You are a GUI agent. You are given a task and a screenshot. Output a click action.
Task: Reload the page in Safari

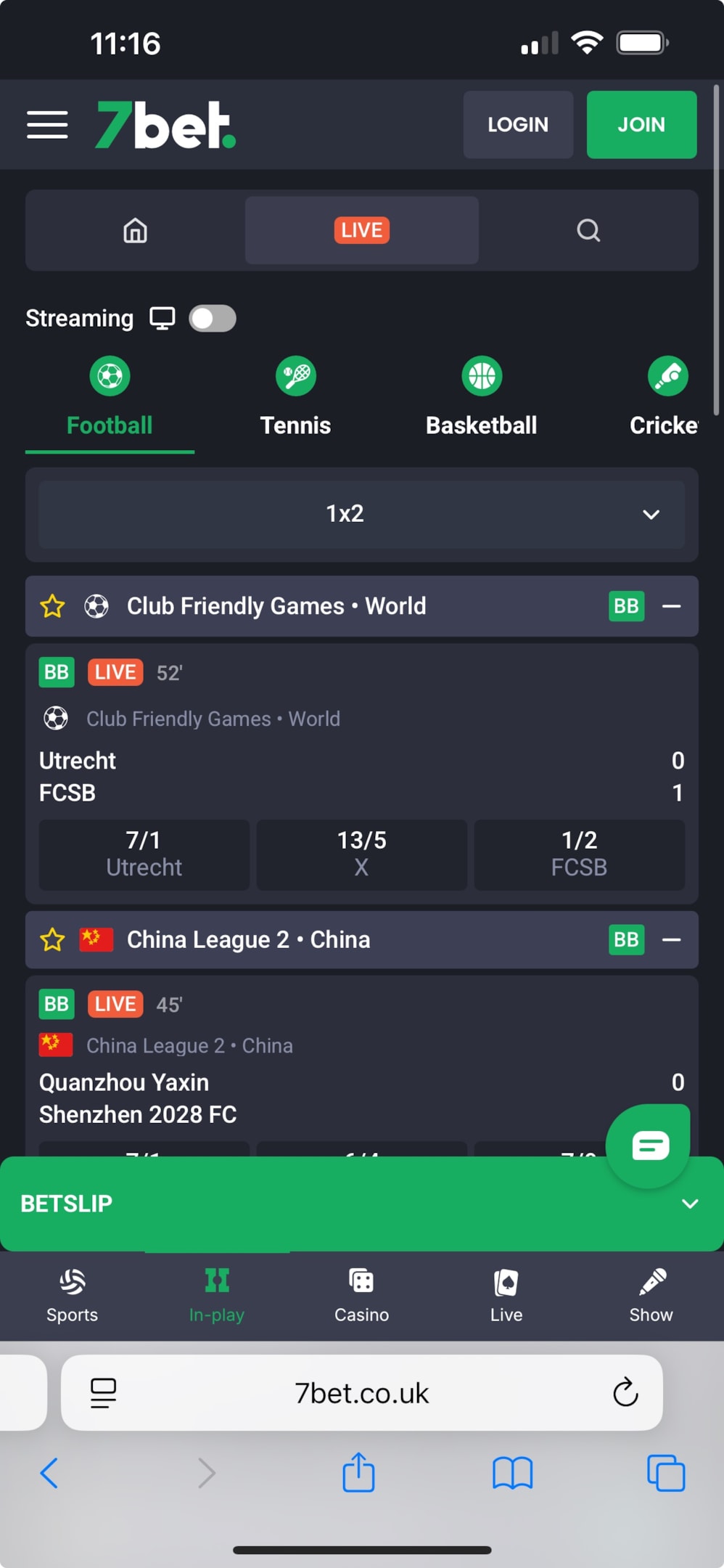coord(625,1392)
